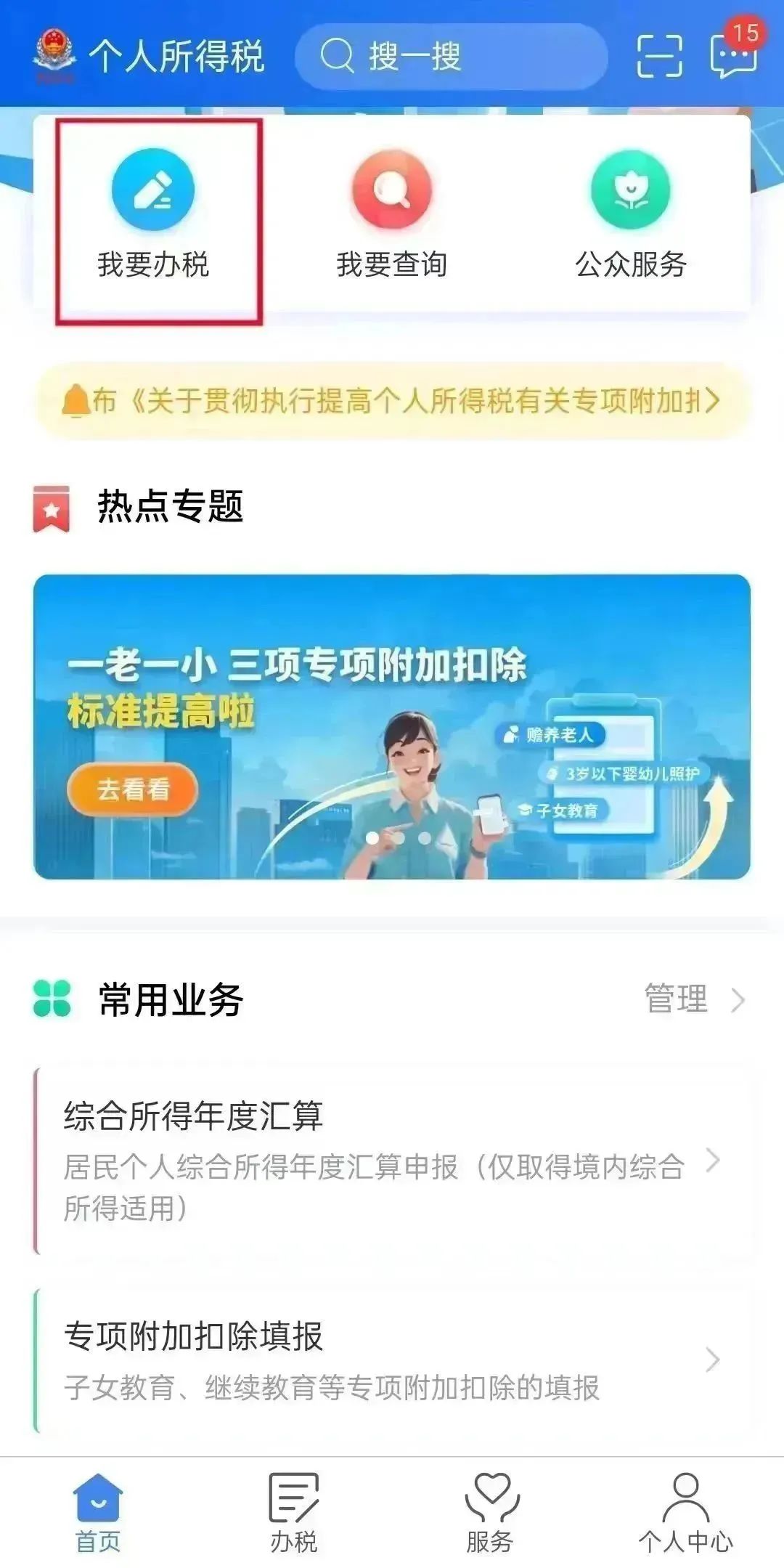Image resolution: width=784 pixels, height=1568 pixels.
Task: Tap the 去看看 button on the banner
Action: [133, 789]
